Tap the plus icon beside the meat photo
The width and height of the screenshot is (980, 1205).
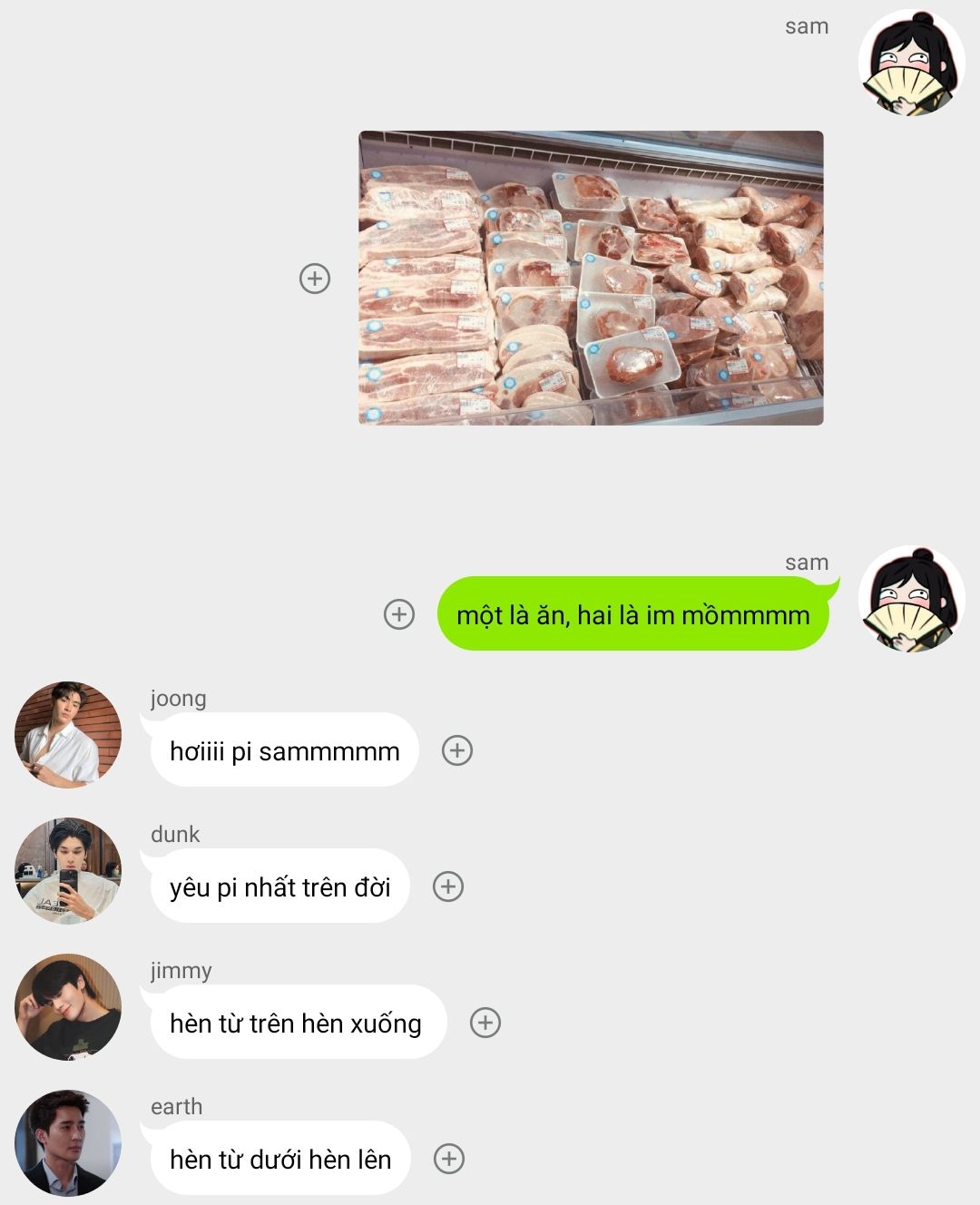tap(315, 279)
